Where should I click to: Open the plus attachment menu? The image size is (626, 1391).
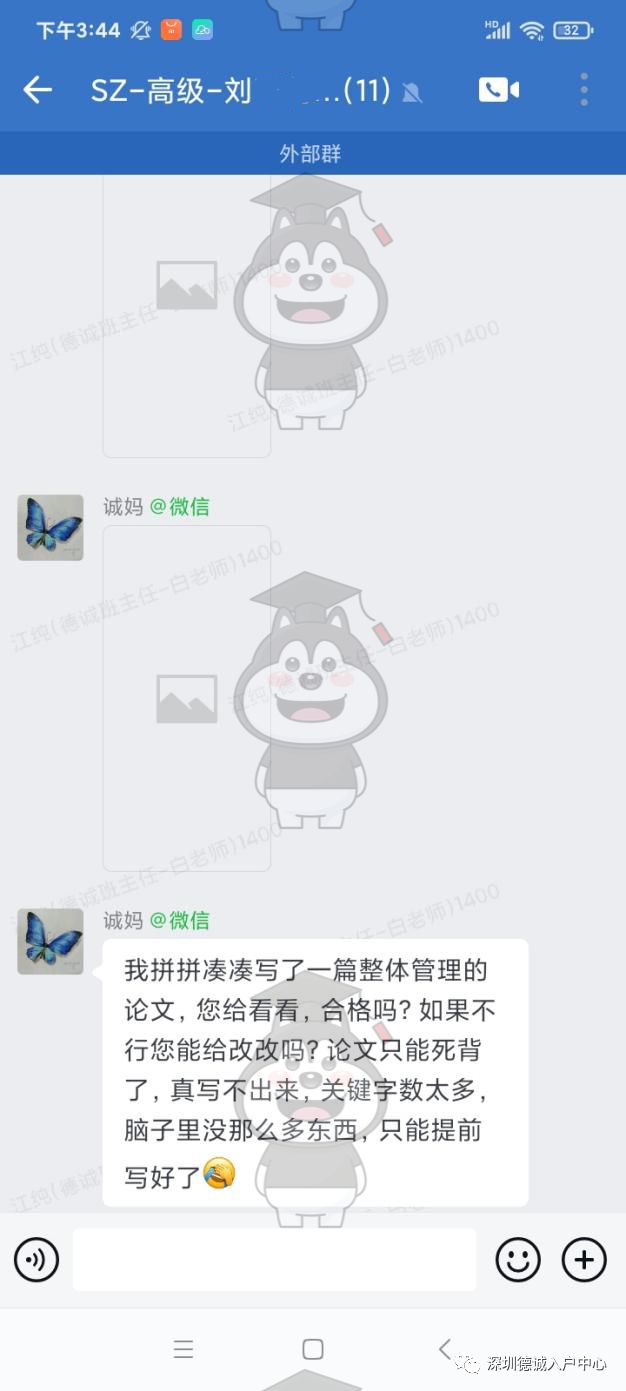tap(584, 1259)
